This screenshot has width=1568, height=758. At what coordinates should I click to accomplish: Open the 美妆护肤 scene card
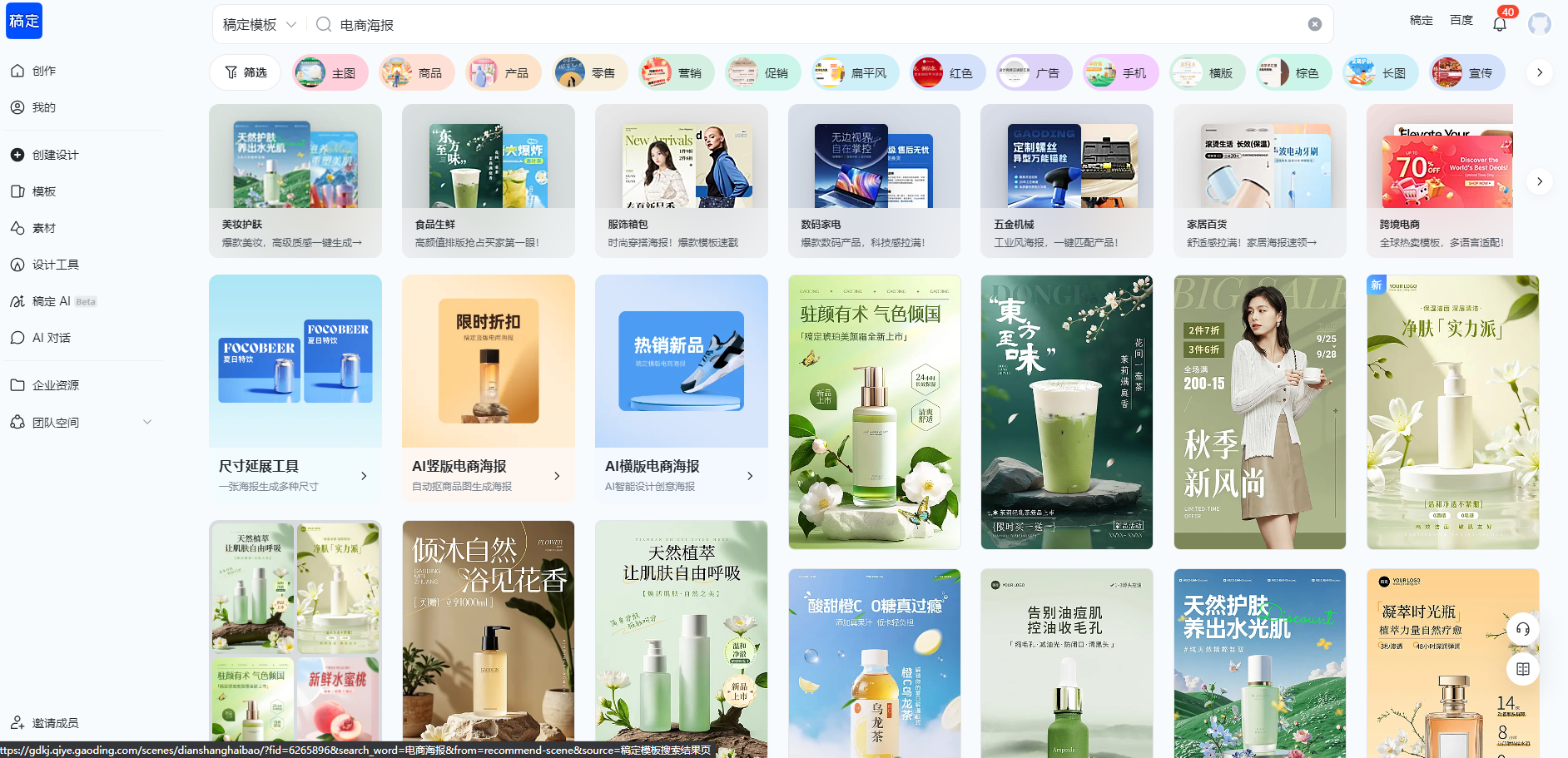coord(295,181)
